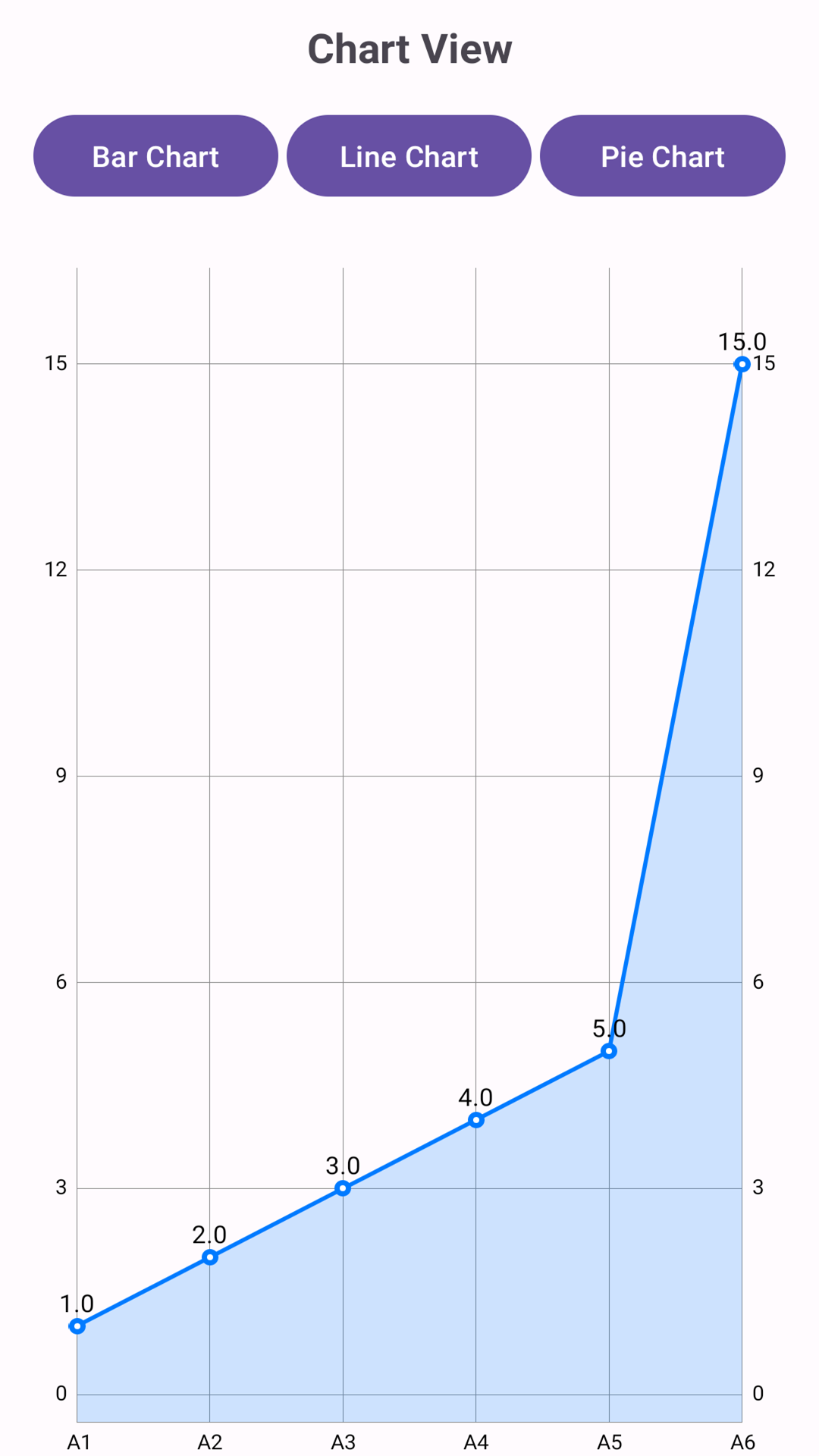Select the Line Chart button
The image size is (819, 1456).
(409, 156)
